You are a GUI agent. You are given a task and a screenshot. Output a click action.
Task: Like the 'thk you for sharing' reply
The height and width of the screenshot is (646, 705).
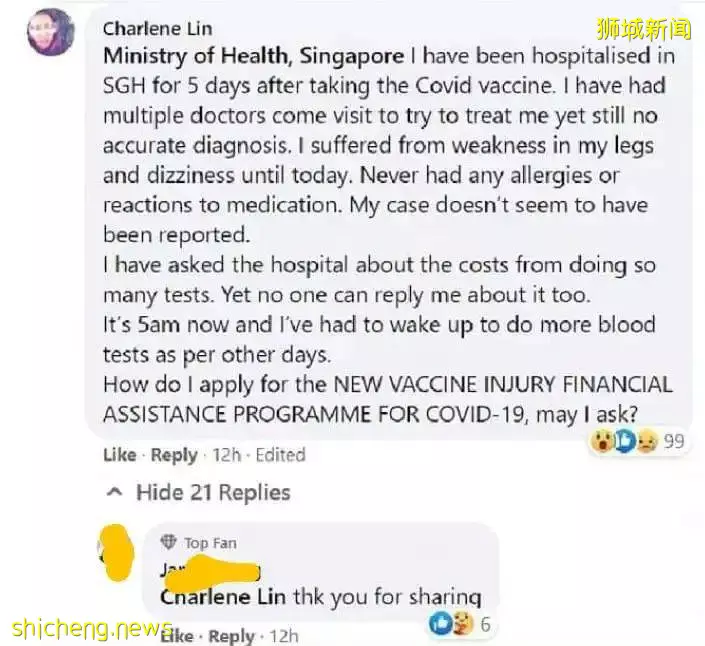(177, 635)
